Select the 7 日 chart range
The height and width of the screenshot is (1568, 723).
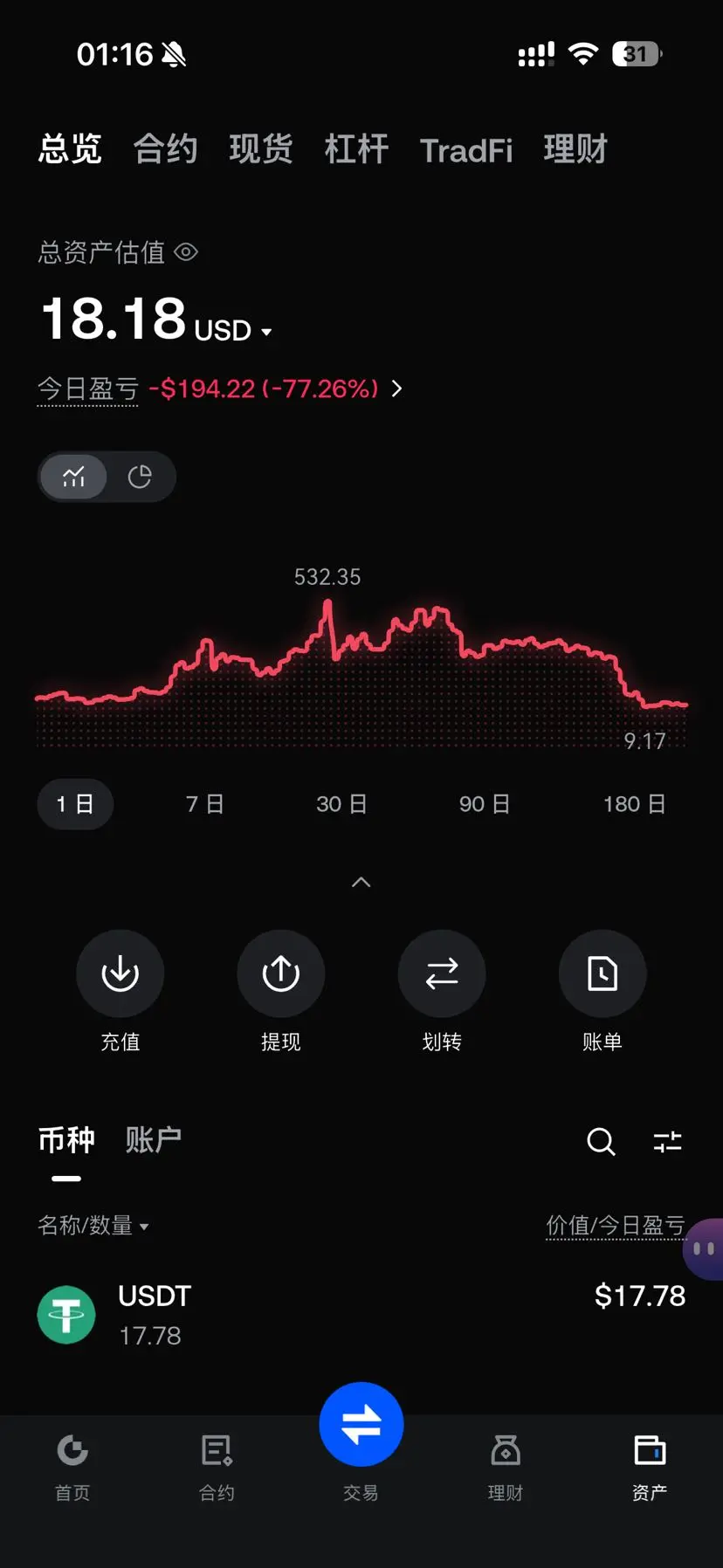205,804
